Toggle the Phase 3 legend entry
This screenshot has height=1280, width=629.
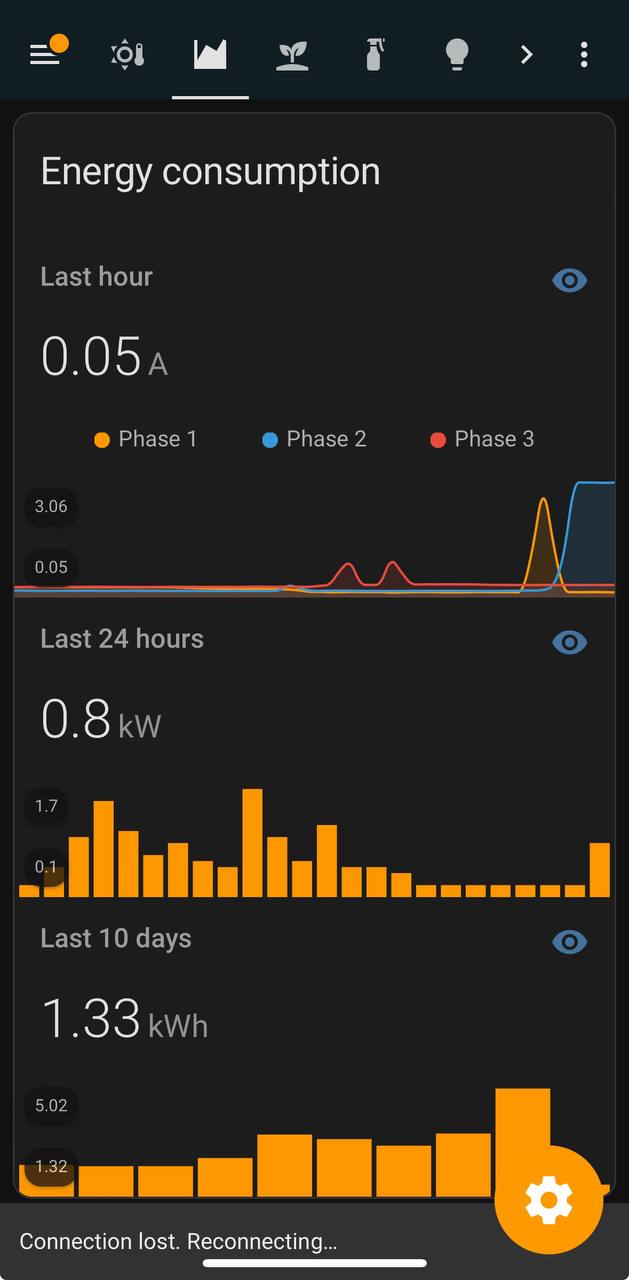(x=482, y=439)
